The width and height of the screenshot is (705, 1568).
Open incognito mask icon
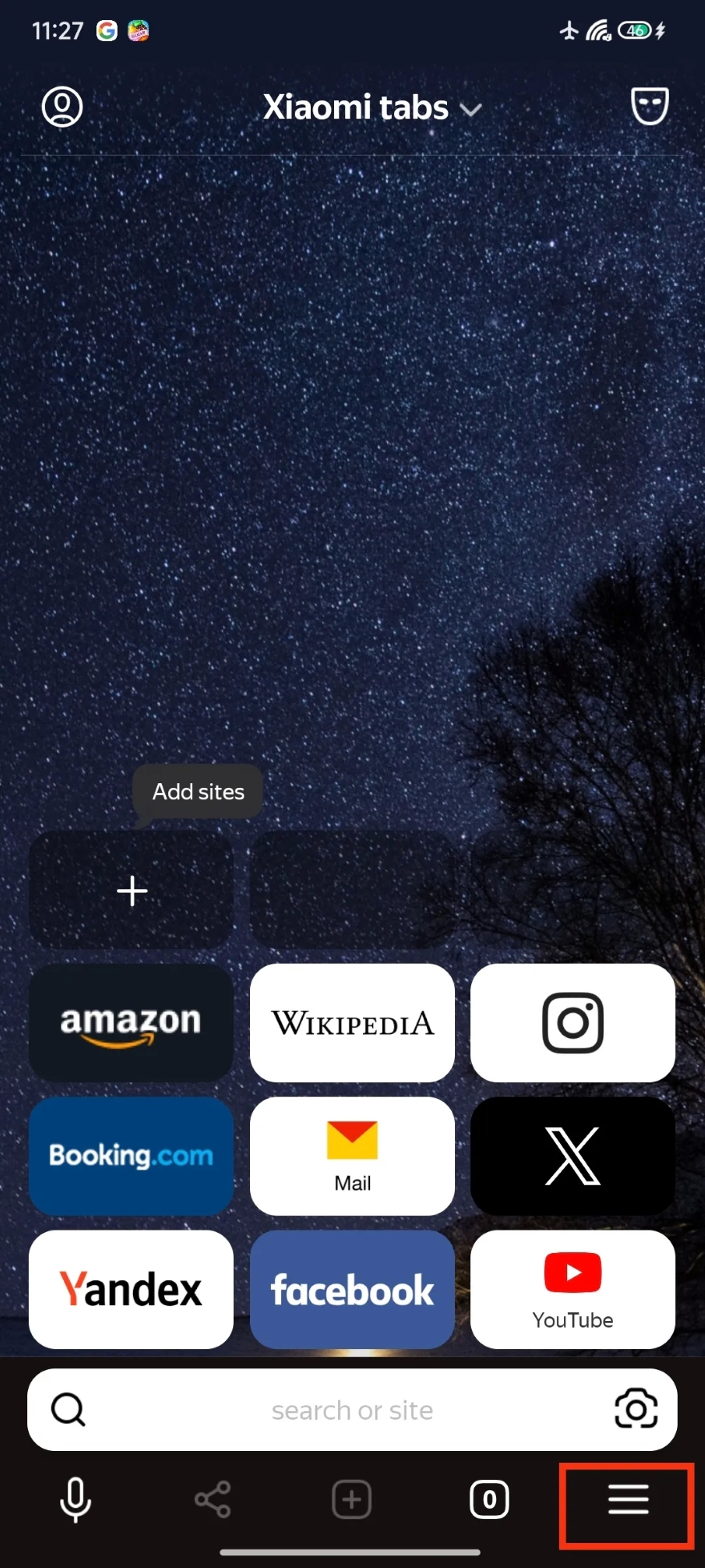[649, 107]
